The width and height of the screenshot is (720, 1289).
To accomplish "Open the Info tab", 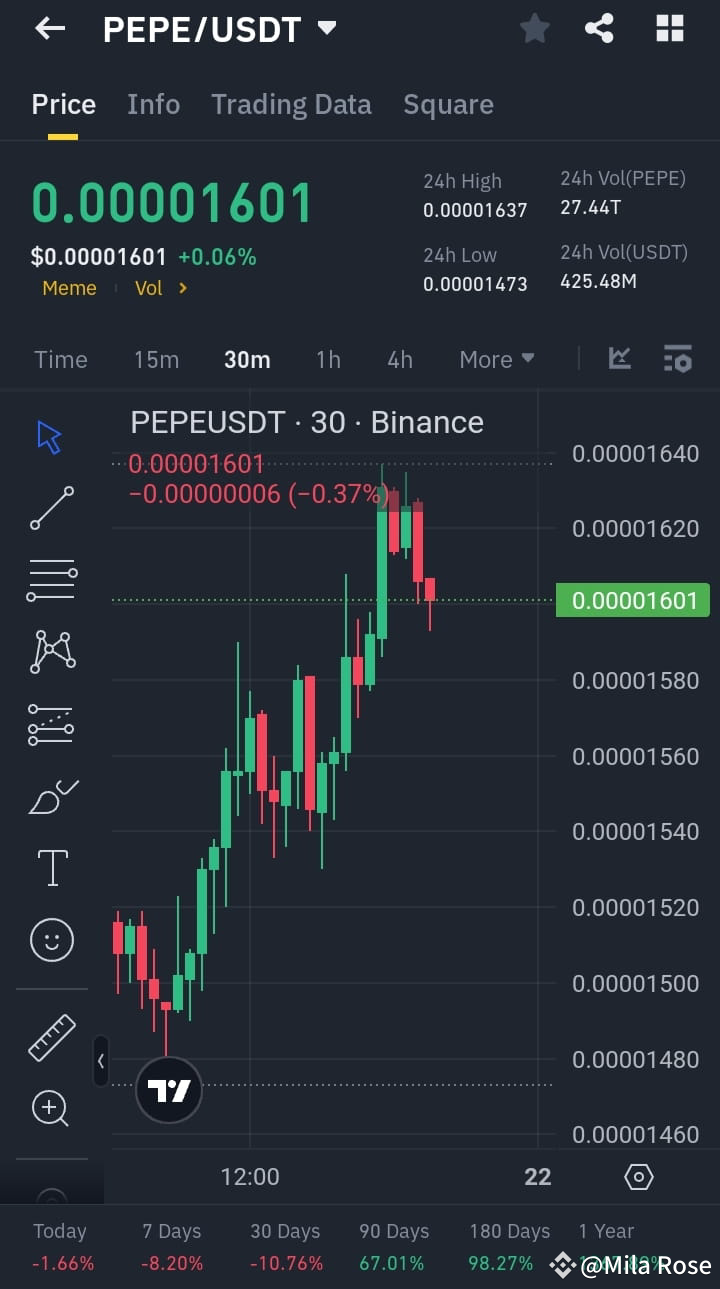I will 153,104.
